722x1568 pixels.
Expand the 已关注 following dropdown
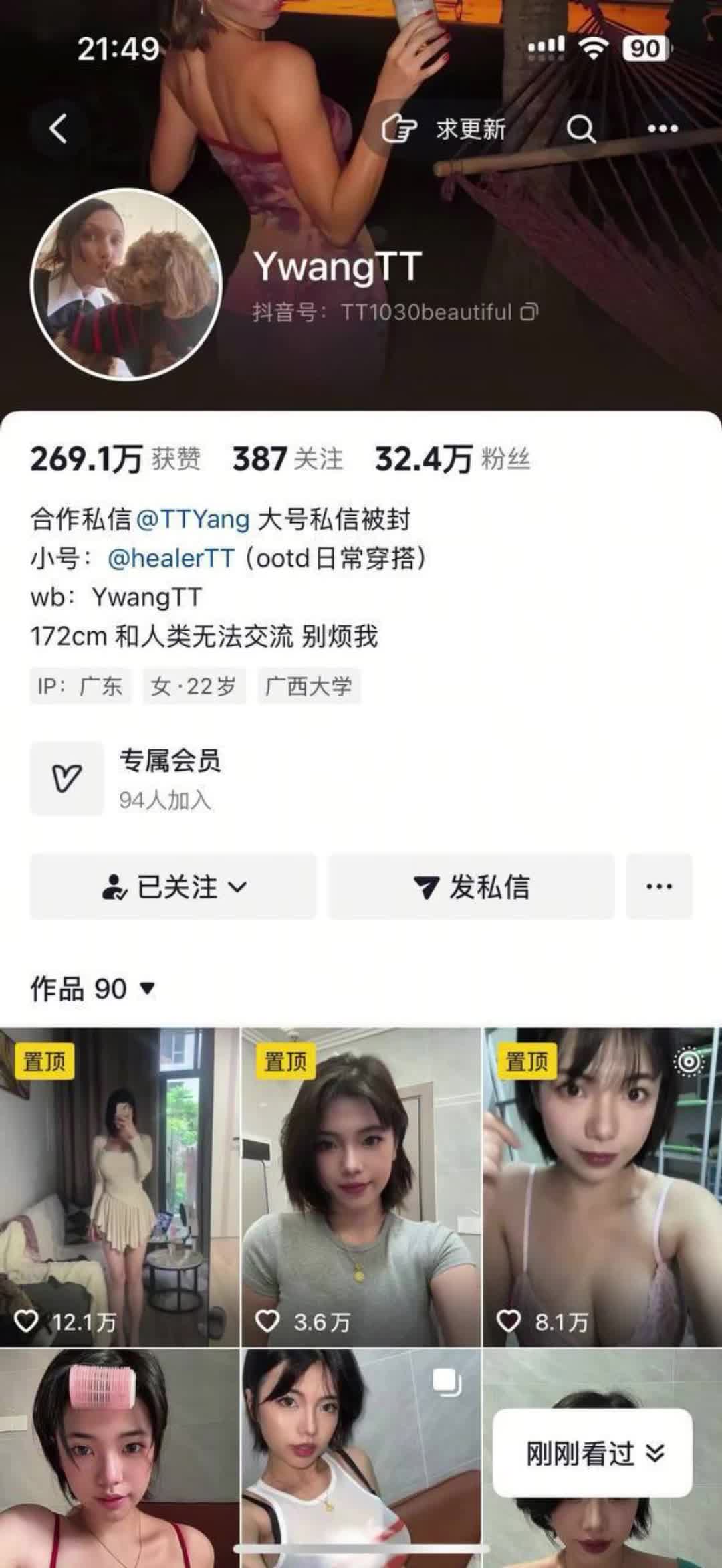[x=173, y=887]
